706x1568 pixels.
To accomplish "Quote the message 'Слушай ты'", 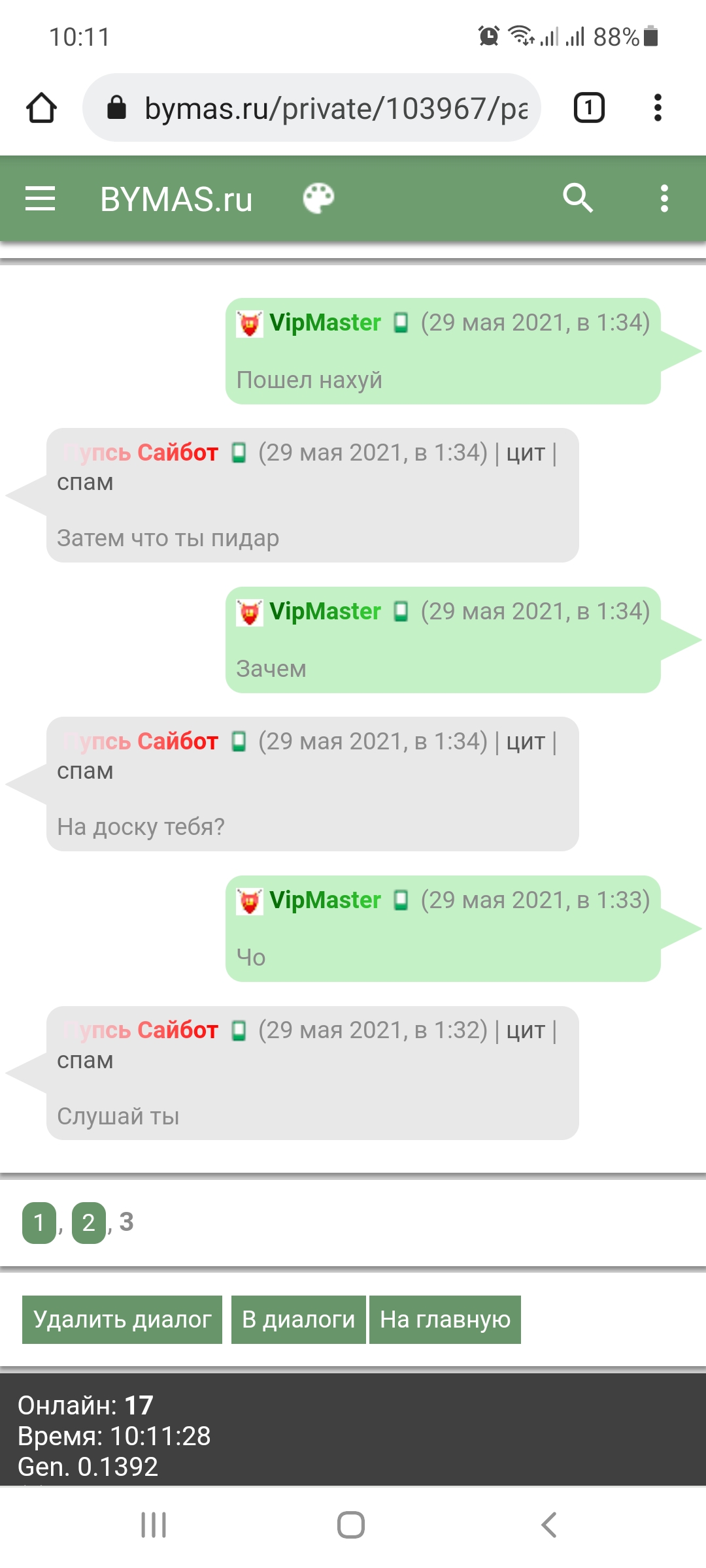I will (x=526, y=1030).
